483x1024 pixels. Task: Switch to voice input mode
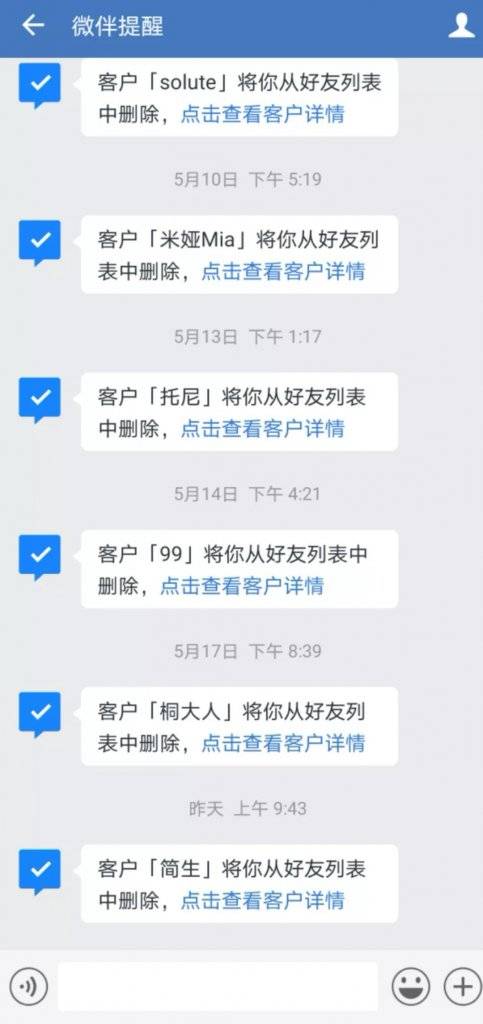[29, 985]
